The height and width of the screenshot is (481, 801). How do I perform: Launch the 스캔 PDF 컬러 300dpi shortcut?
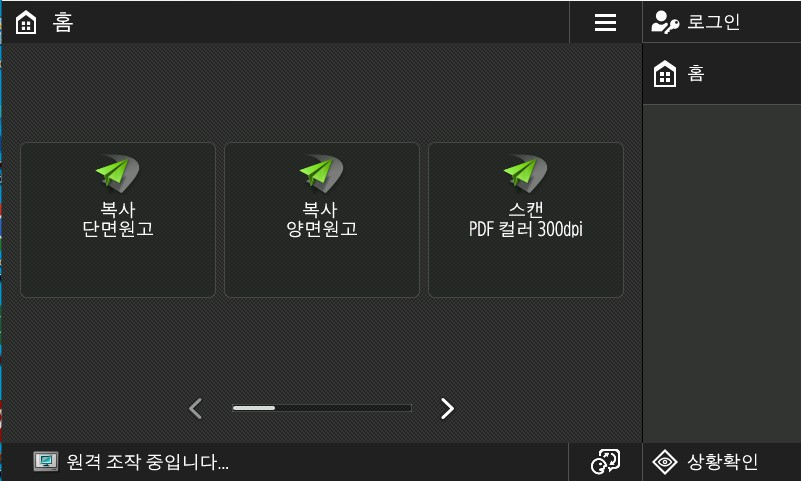point(526,220)
